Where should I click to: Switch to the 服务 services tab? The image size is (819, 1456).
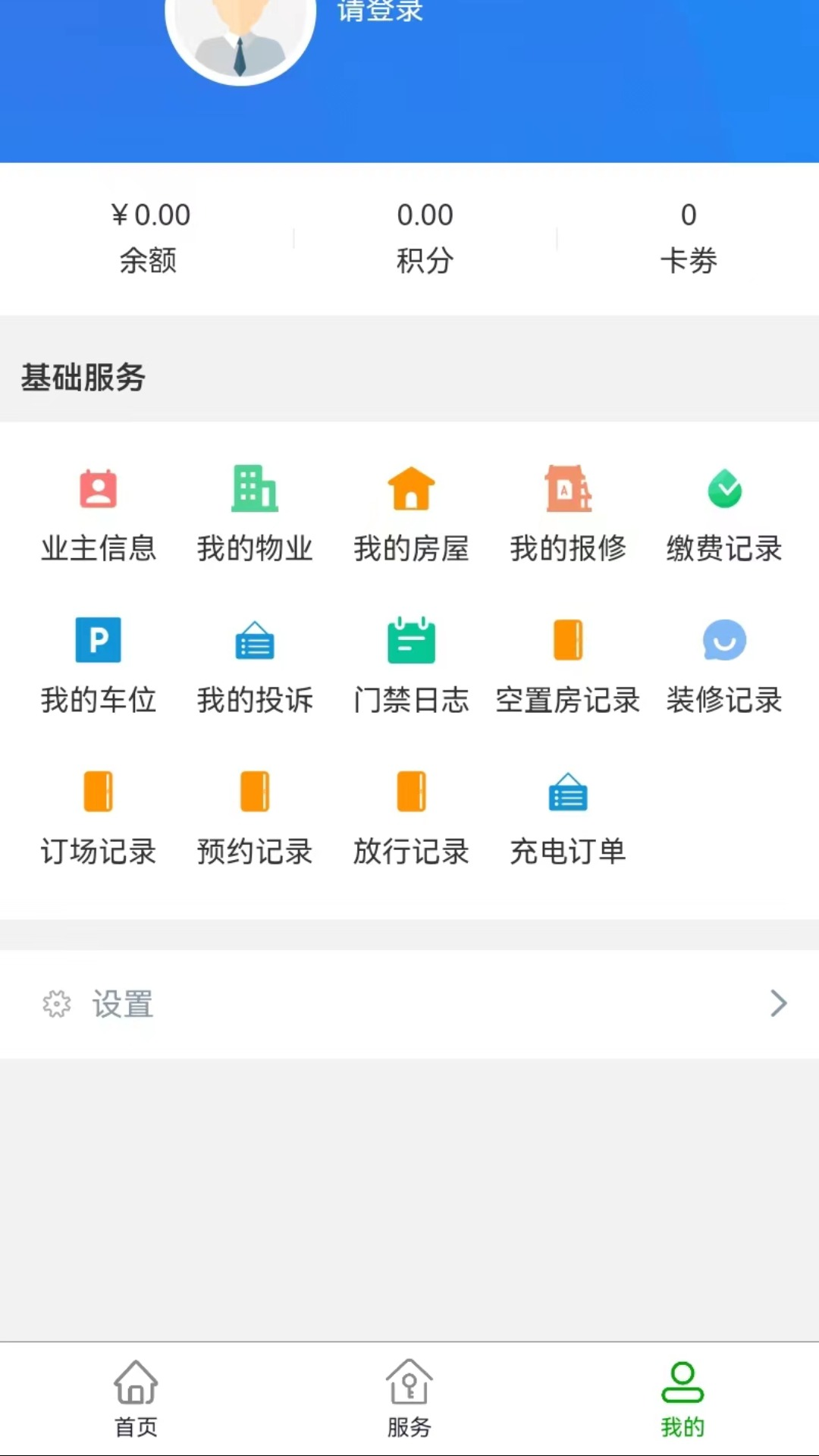coord(409,1398)
